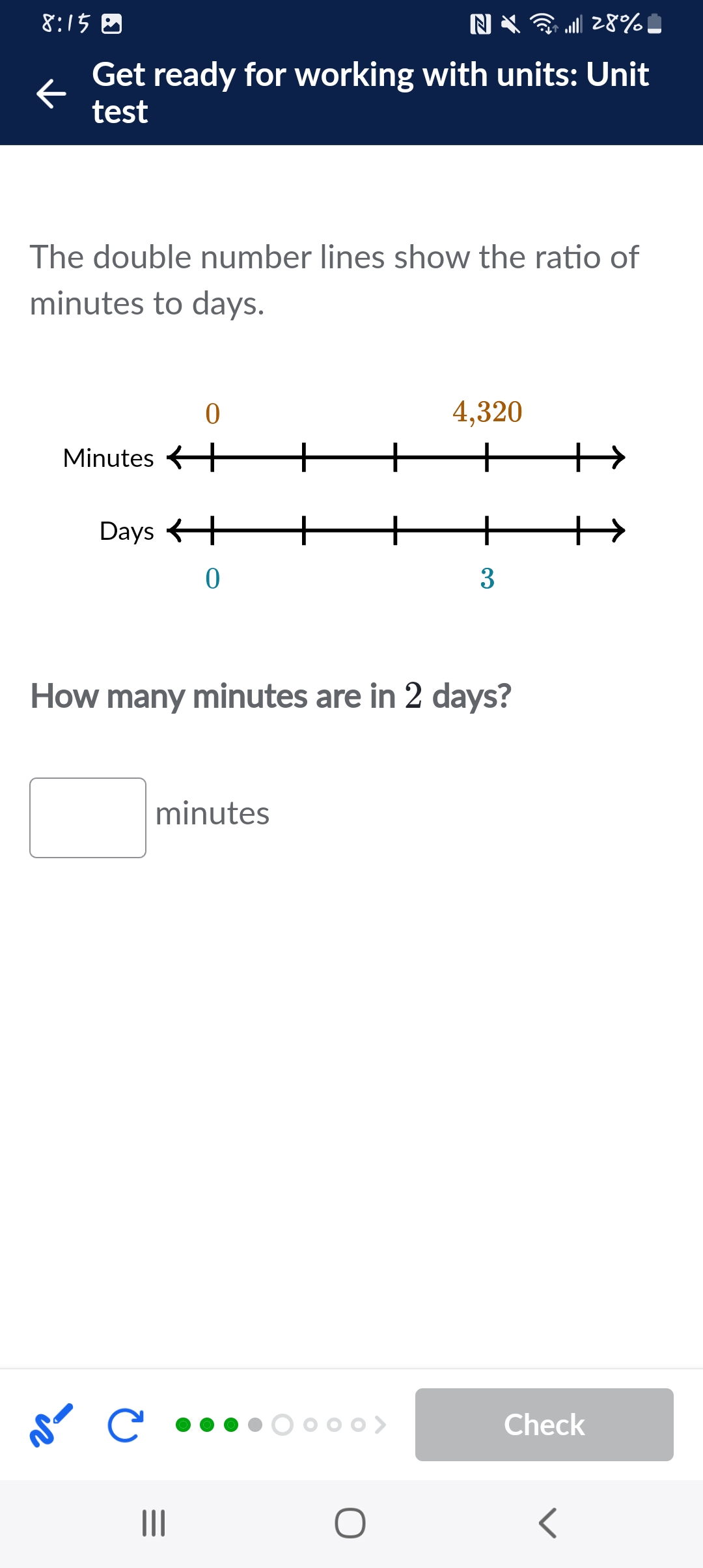
Task: Select the first completed progress dot
Action: click(x=183, y=1425)
